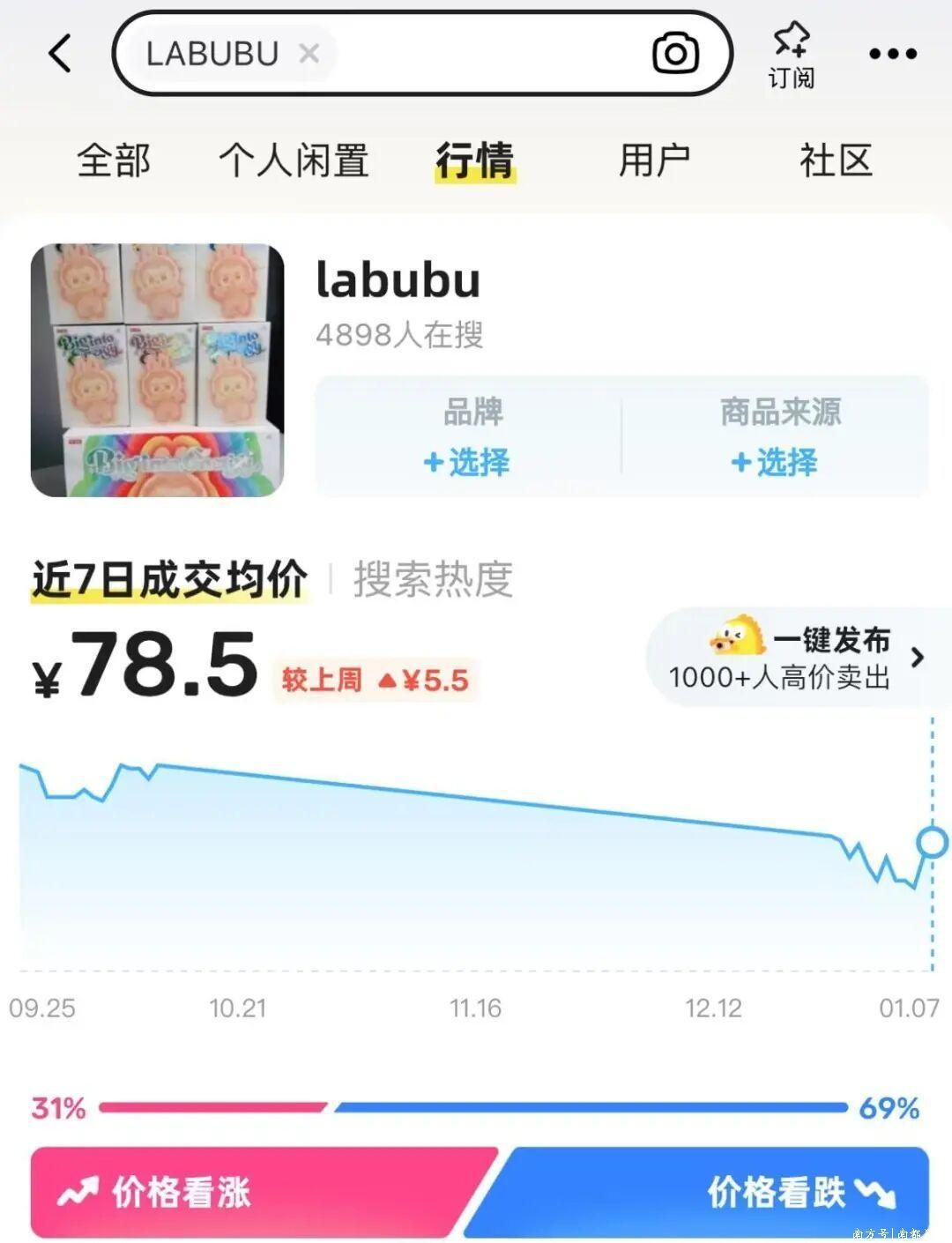952x1243 pixels.
Task: Switch to the 全部 tab
Action: pyautogui.click(x=114, y=161)
